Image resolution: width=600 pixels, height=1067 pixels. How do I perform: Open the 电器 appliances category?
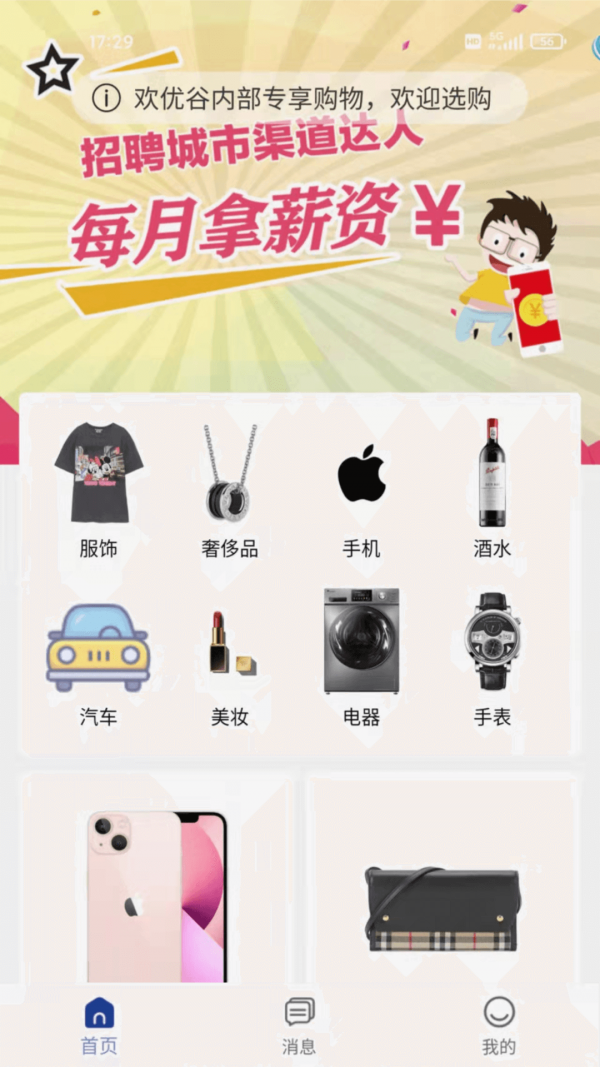click(x=361, y=661)
